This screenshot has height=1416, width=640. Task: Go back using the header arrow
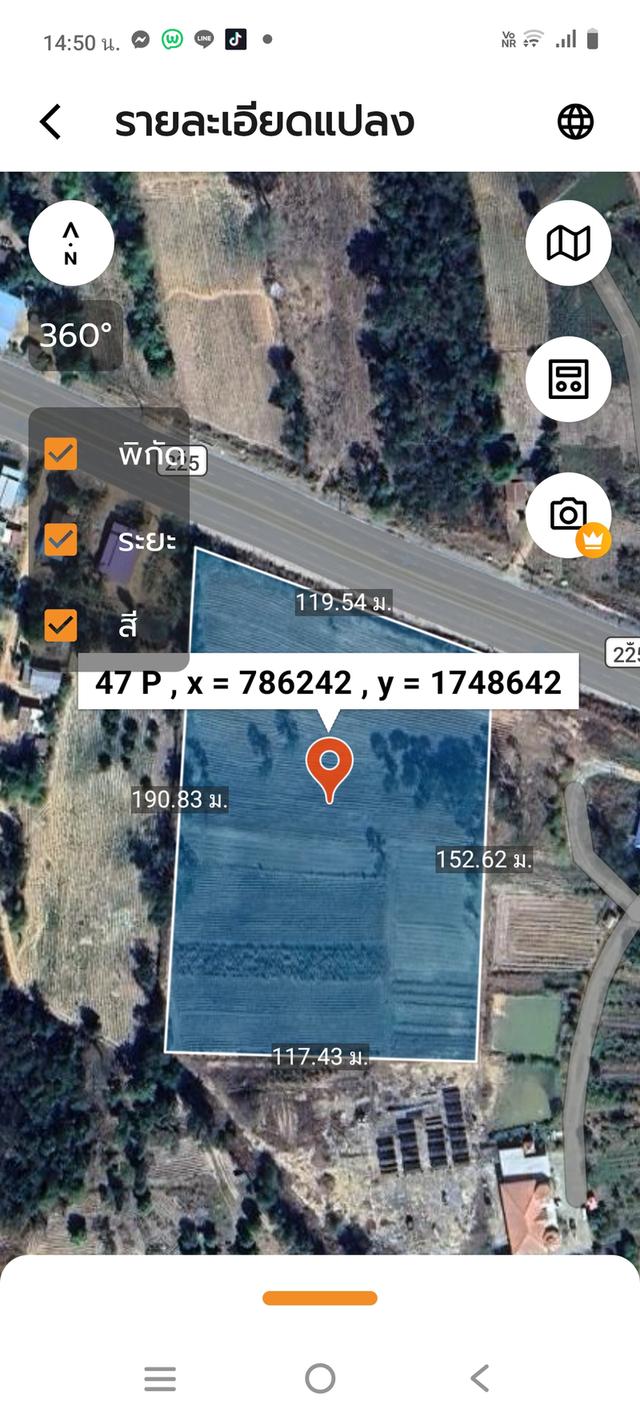pyautogui.click(x=51, y=122)
